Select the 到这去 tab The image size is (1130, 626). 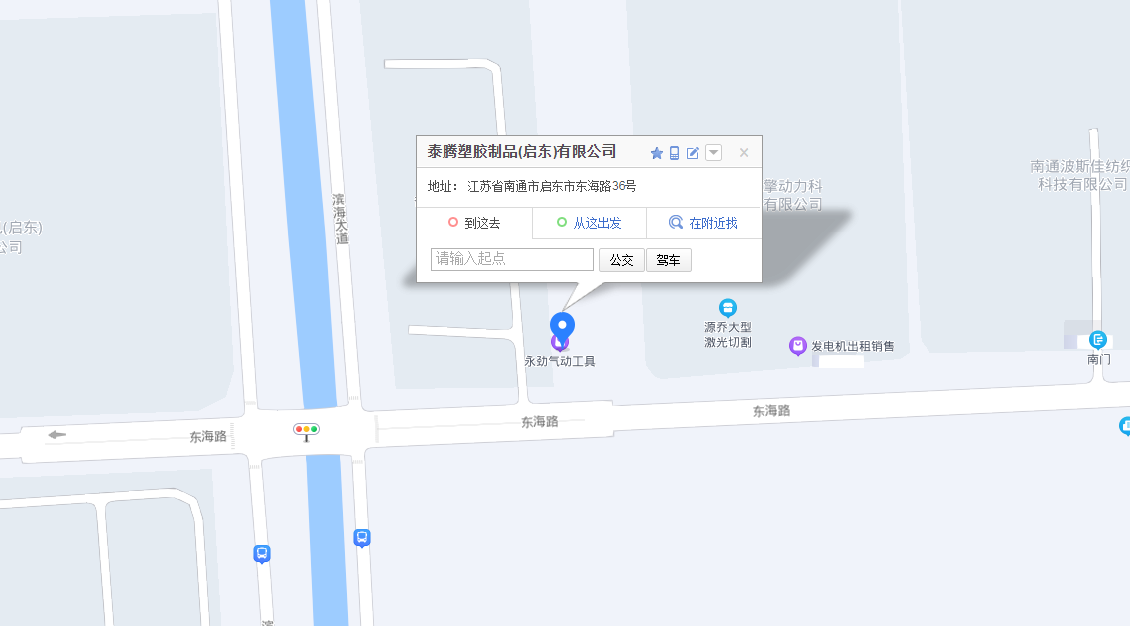[474, 223]
